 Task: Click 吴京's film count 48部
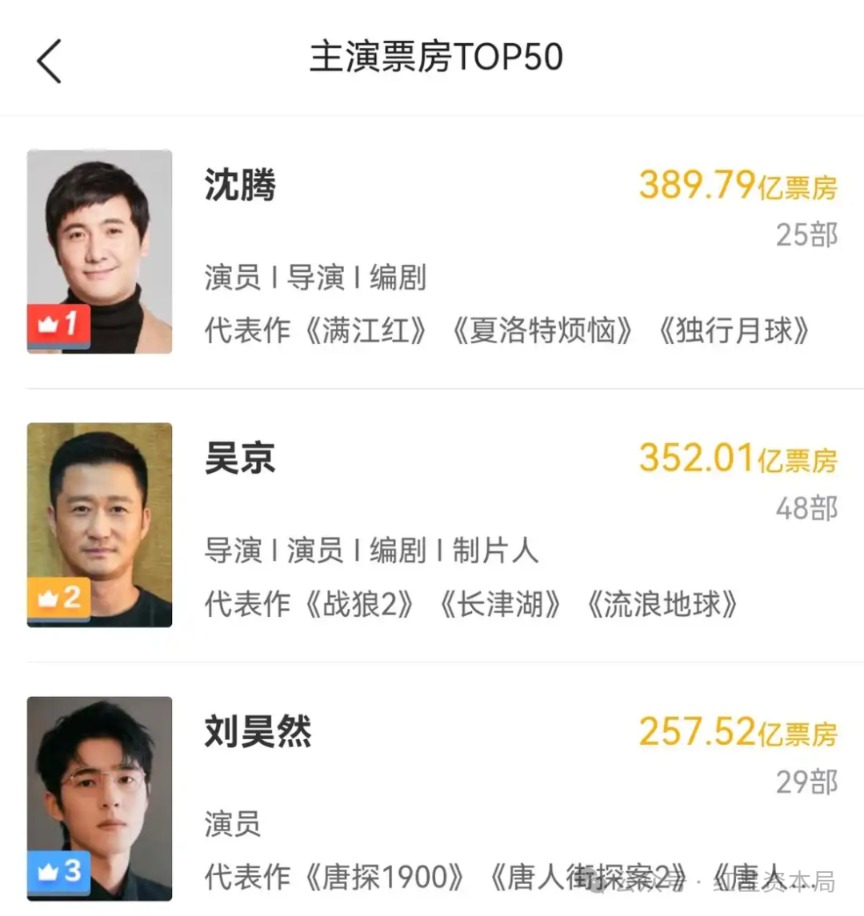806,508
